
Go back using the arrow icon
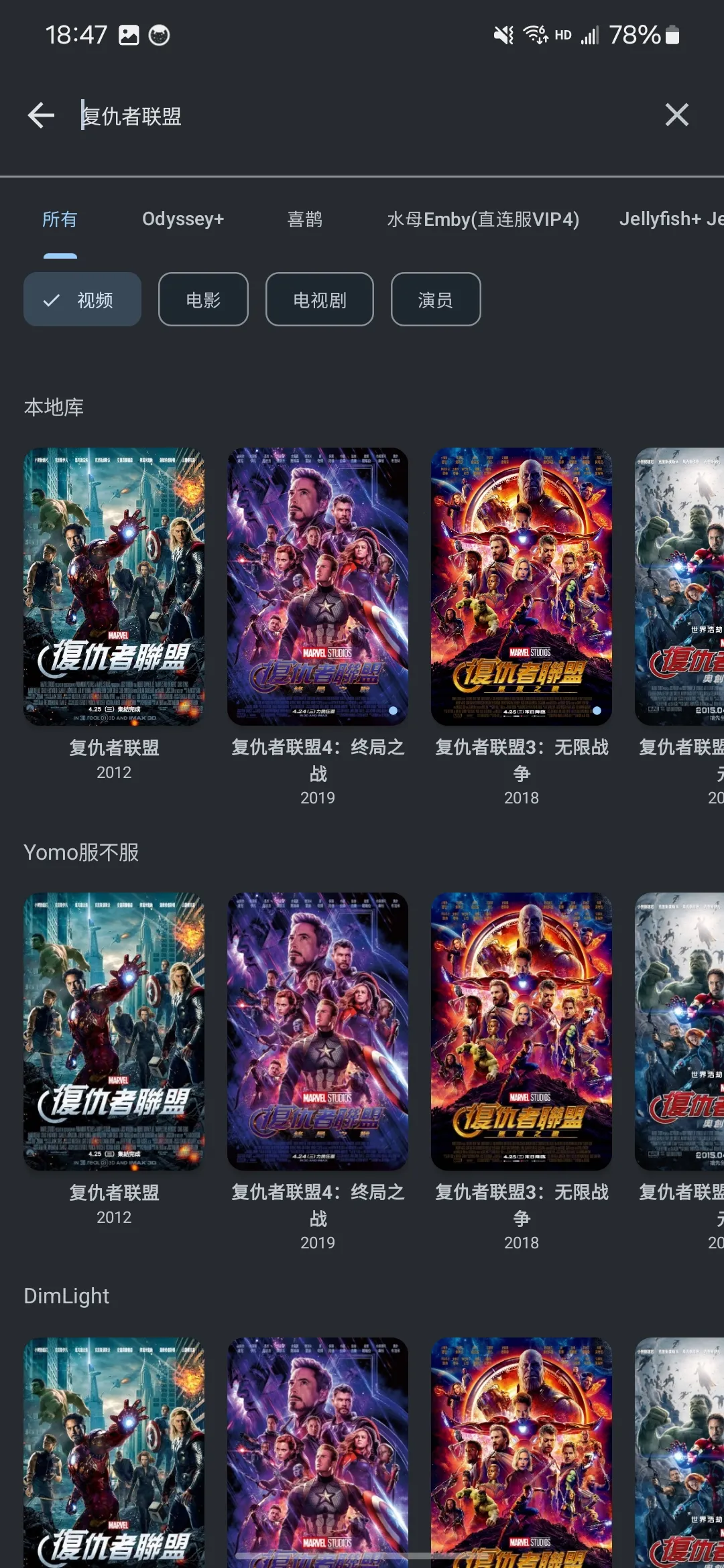41,115
